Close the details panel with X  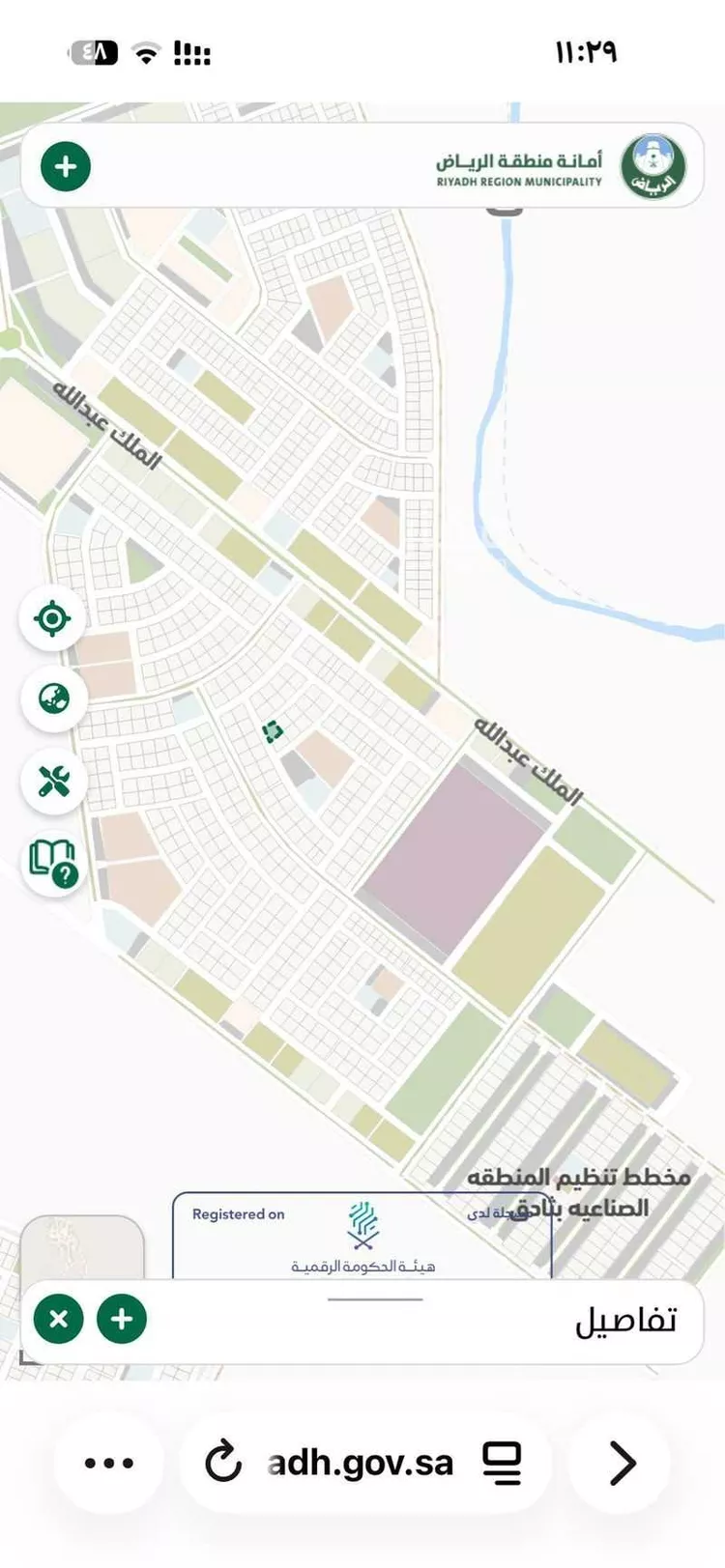point(58,1319)
